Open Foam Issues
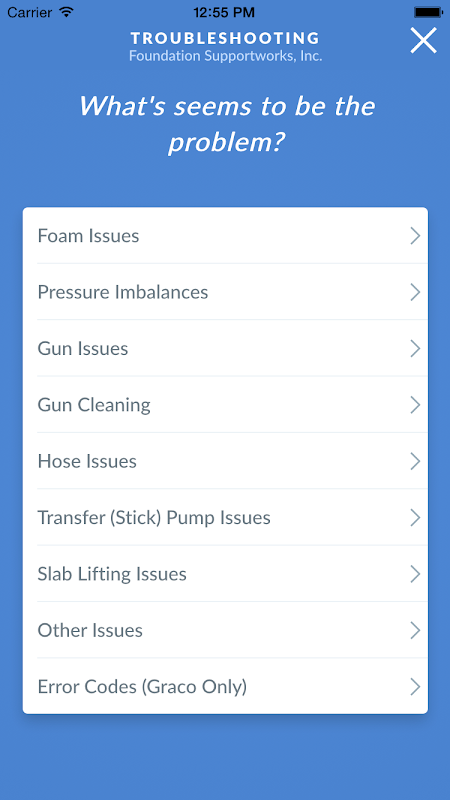Screen dimensions: 450x800 pyautogui.click(x=225, y=236)
